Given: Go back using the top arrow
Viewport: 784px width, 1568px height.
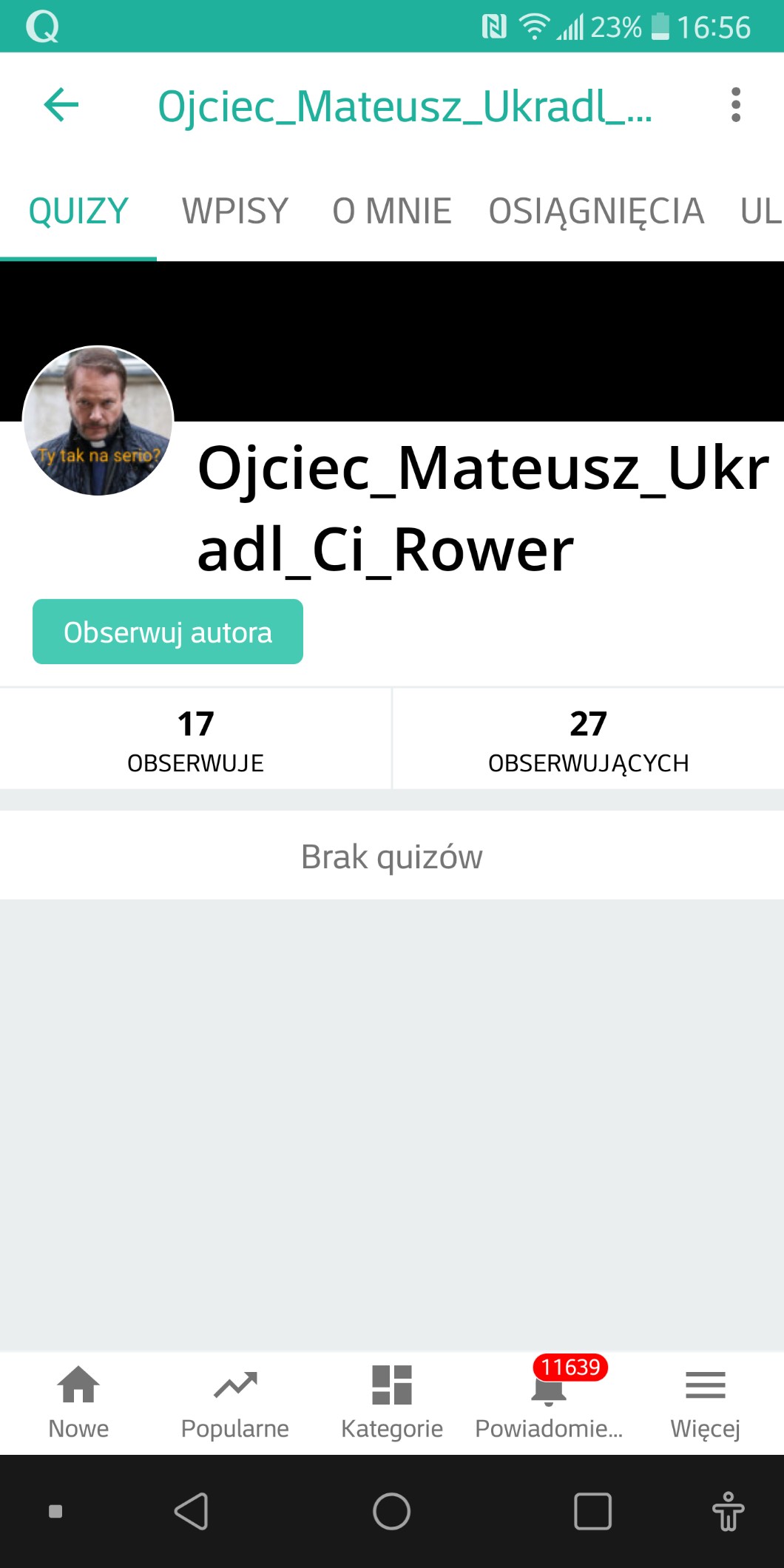Looking at the screenshot, I should pos(61,105).
